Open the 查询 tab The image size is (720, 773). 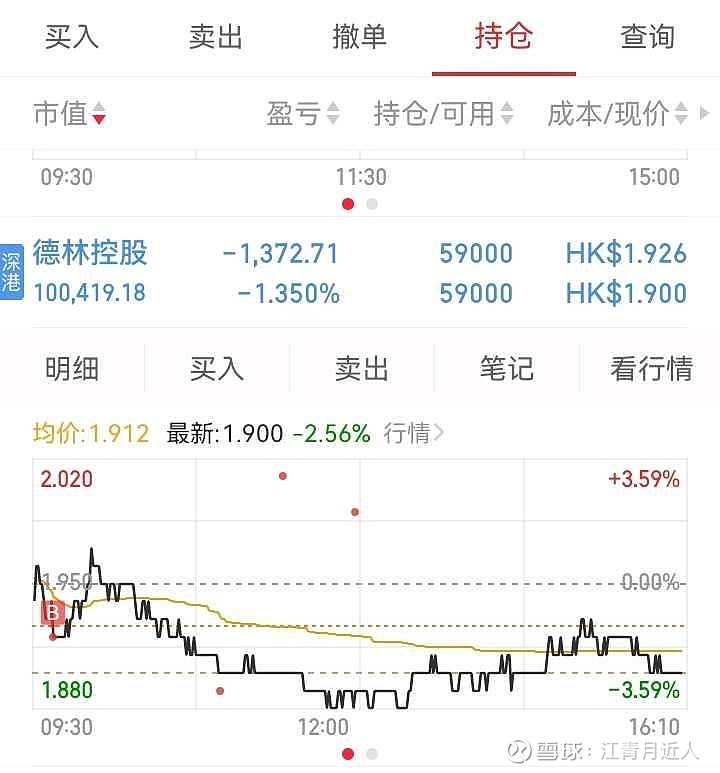coord(648,38)
